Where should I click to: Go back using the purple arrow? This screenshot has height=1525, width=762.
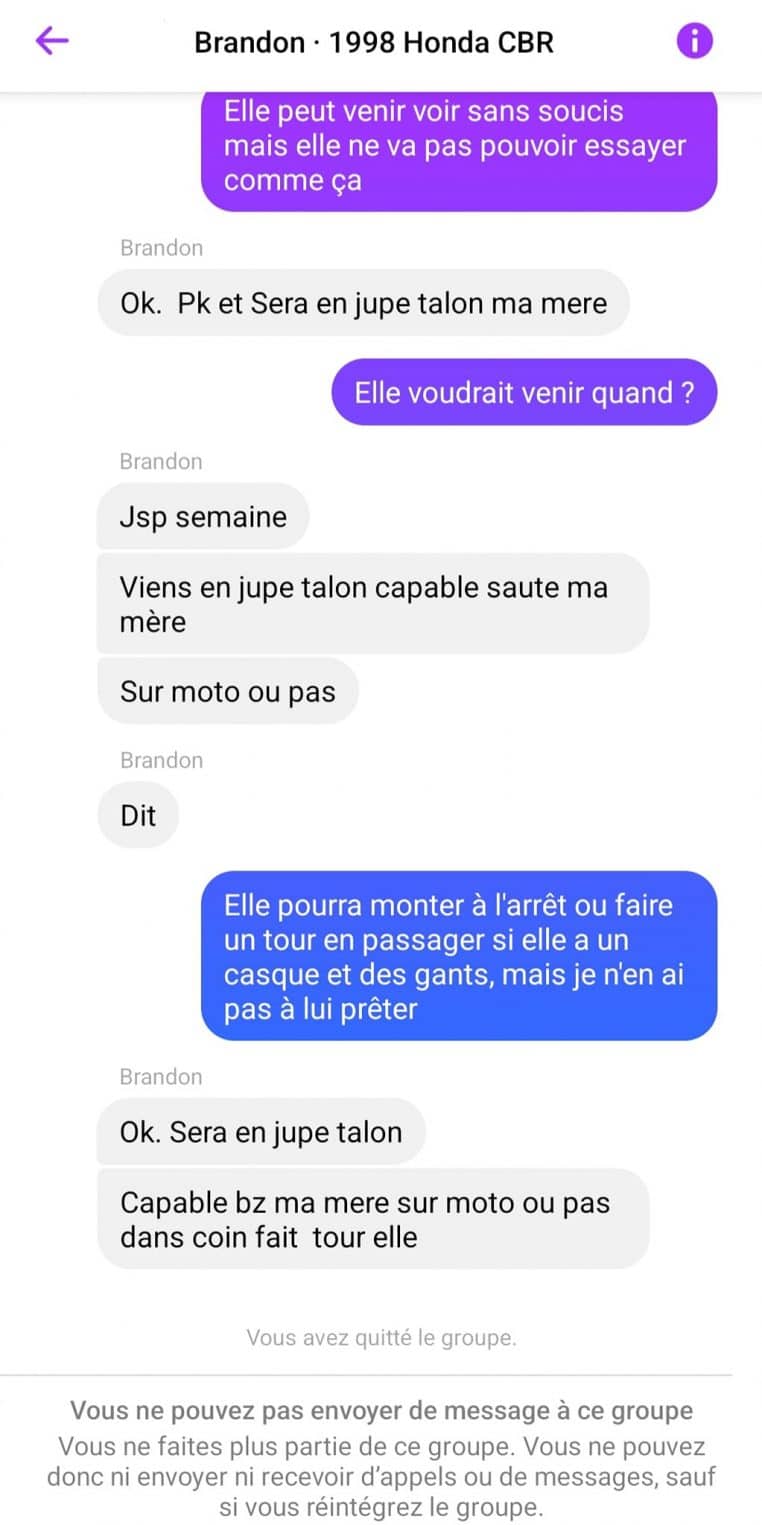pyautogui.click(x=52, y=41)
